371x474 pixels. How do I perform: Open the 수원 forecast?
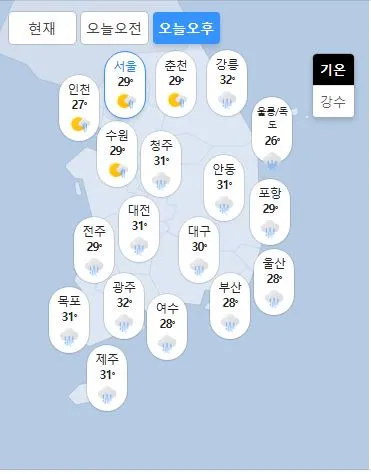(x=117, y=154)
